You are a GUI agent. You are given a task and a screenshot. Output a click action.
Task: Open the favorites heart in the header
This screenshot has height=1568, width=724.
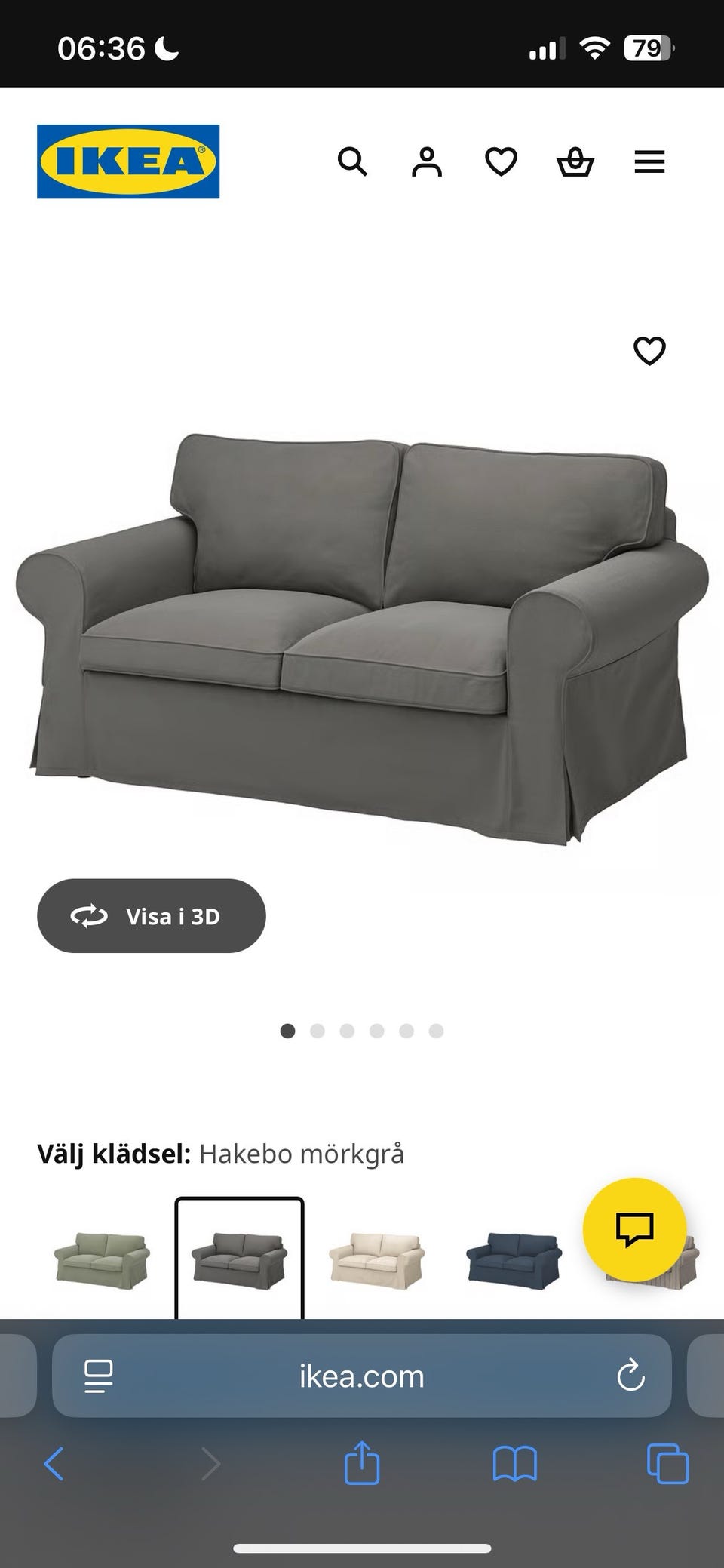point(501,161)
